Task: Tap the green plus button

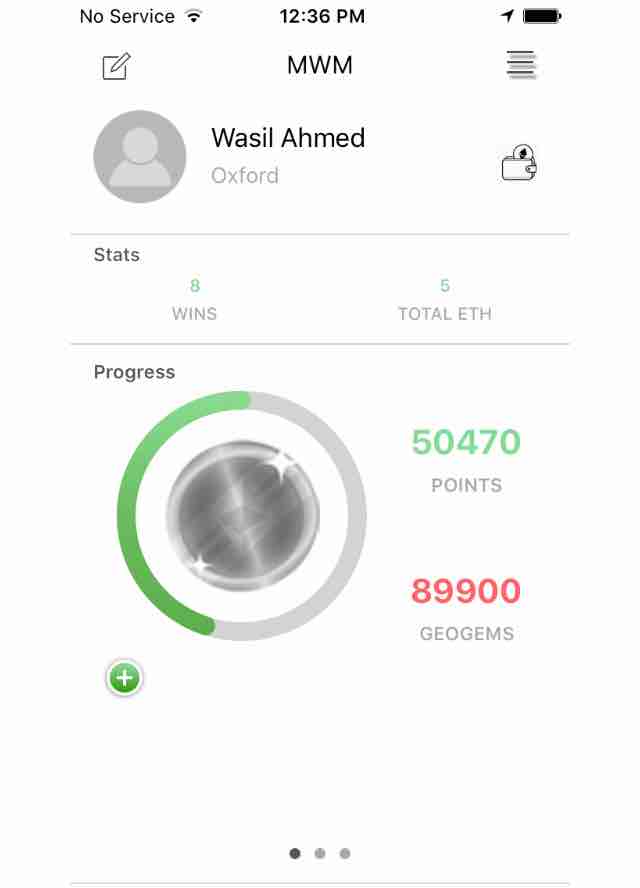Action: coord(125,679)
